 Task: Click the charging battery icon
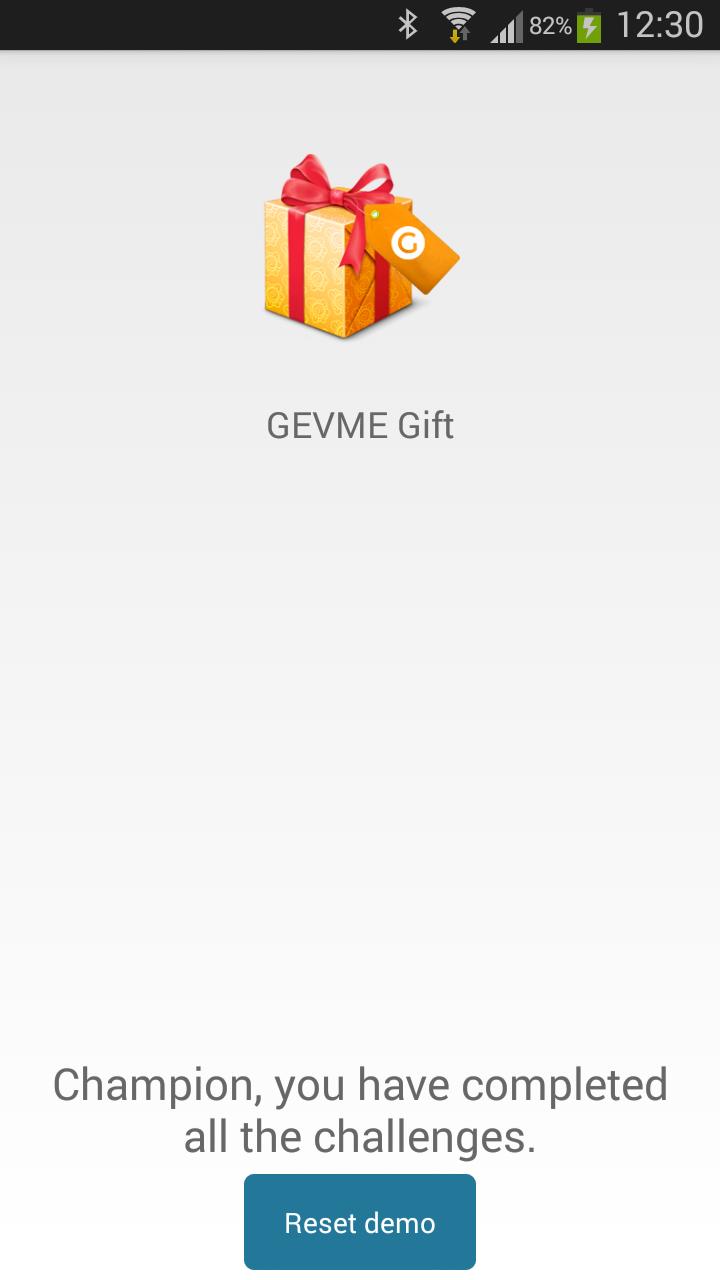pyautogui.click(x=590, y=25)
